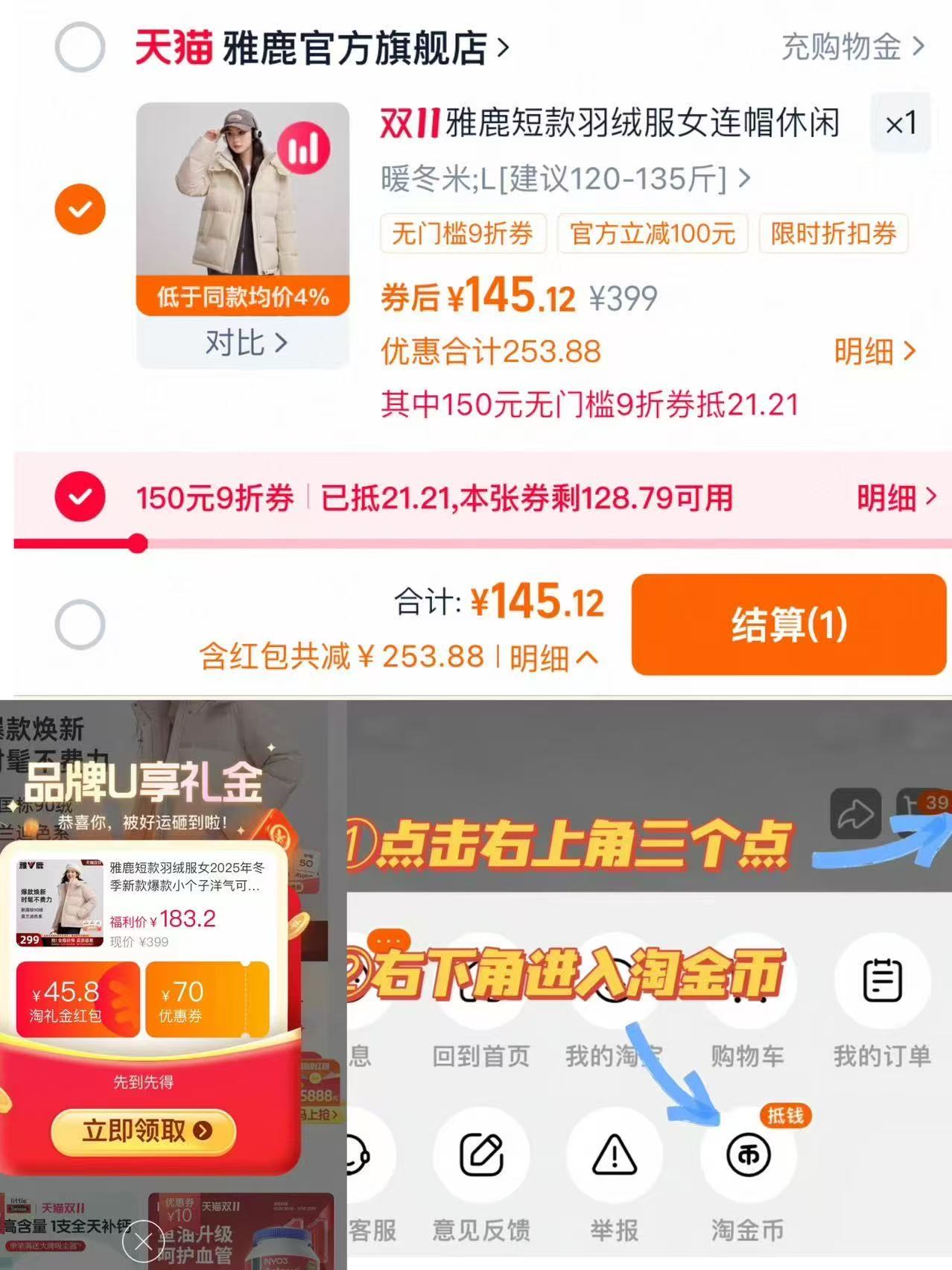Click the 举报 report icon
This screenshot has height=1270, width=952.
(614, 1155)
